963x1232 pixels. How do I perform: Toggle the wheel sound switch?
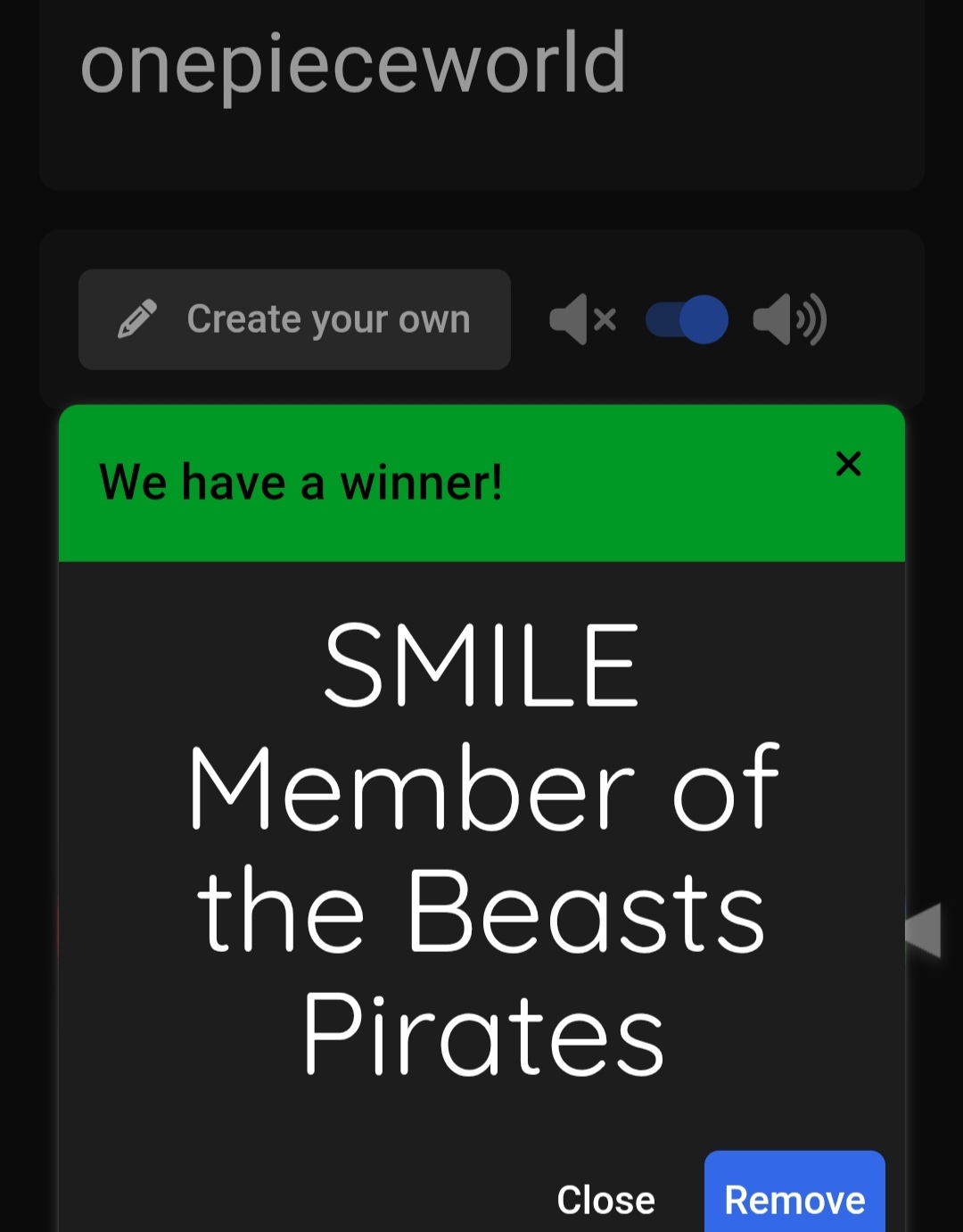[687, 319]
